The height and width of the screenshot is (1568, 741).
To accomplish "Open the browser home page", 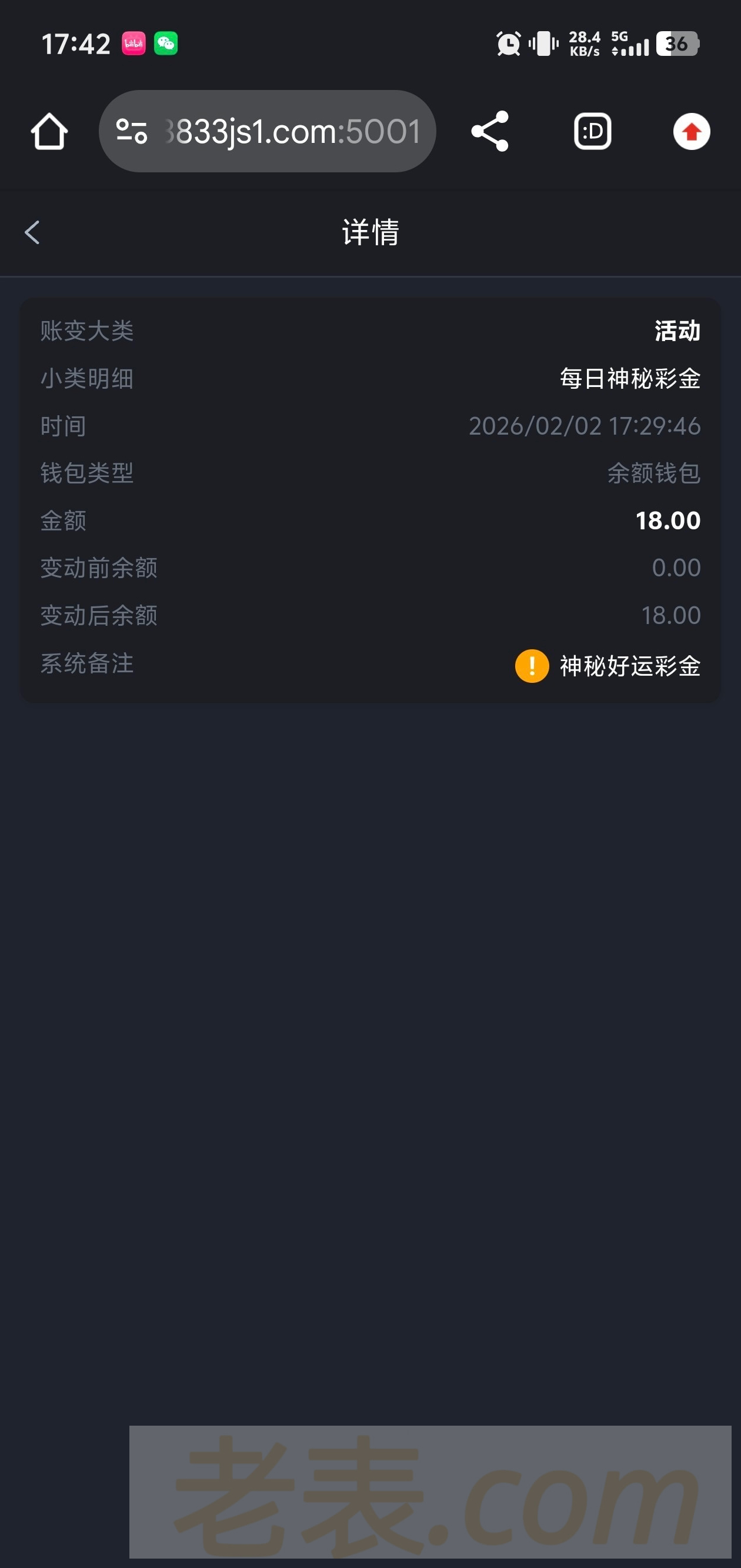I will [49, 132].
